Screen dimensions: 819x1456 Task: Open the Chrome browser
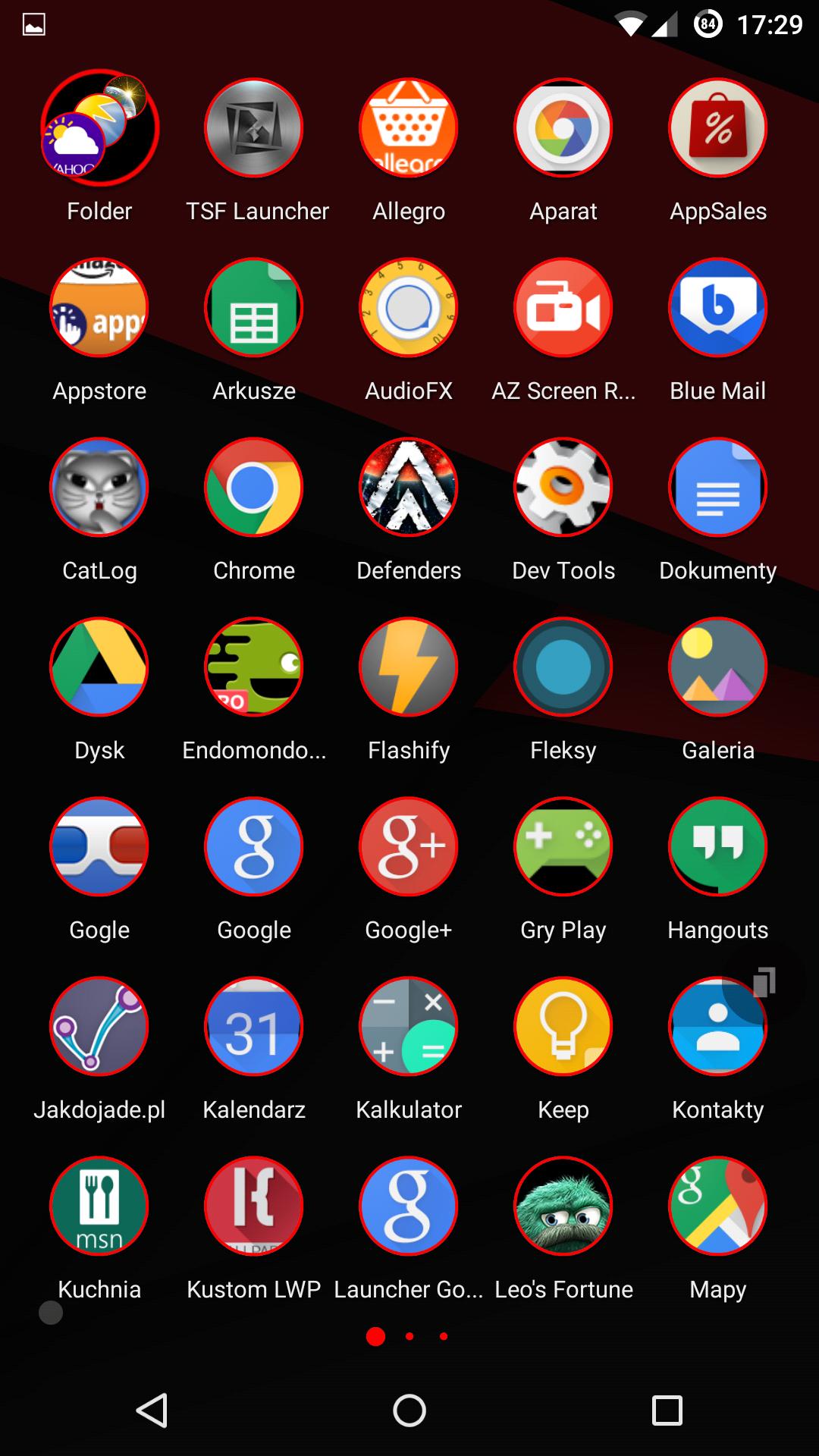coord(254,488)
